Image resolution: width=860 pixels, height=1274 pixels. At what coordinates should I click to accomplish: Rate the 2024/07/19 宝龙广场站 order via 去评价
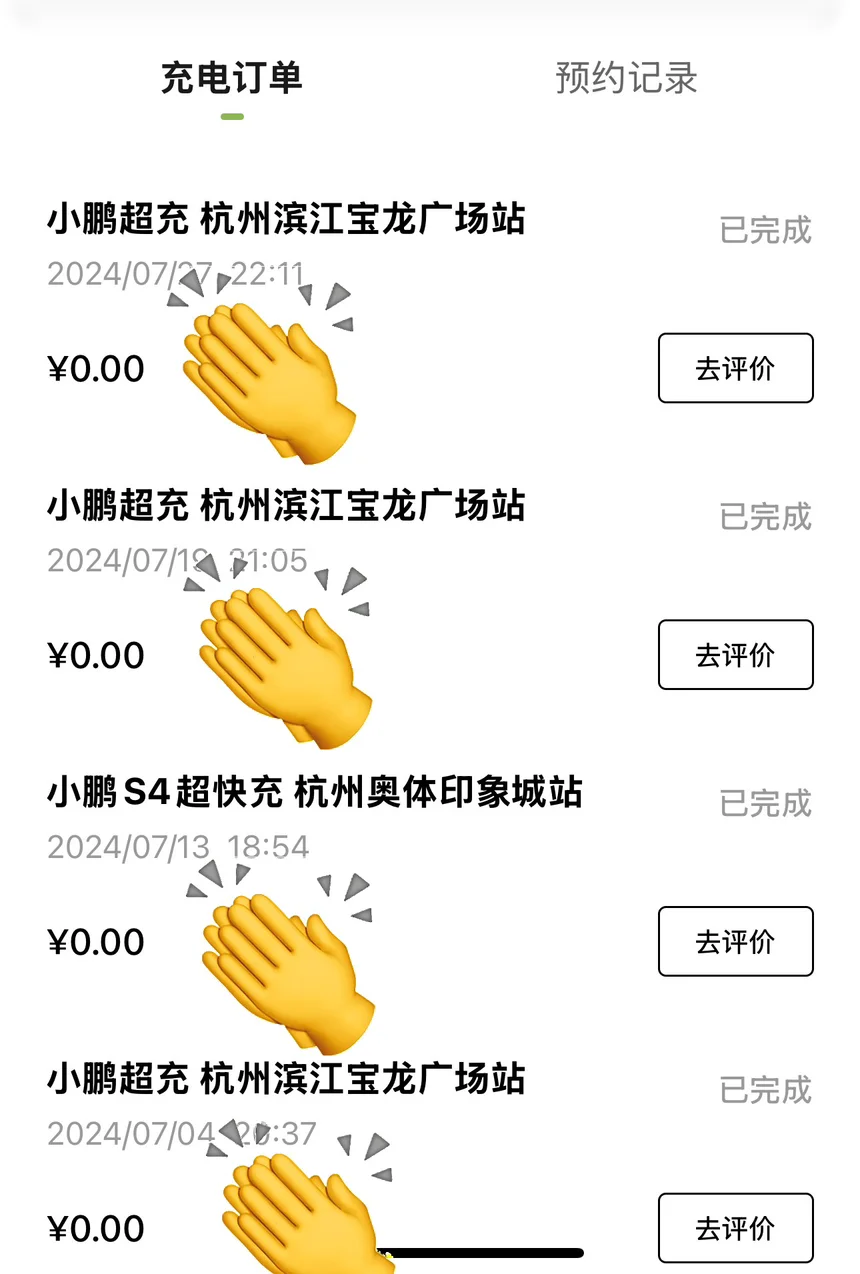[x=735, y=655]
